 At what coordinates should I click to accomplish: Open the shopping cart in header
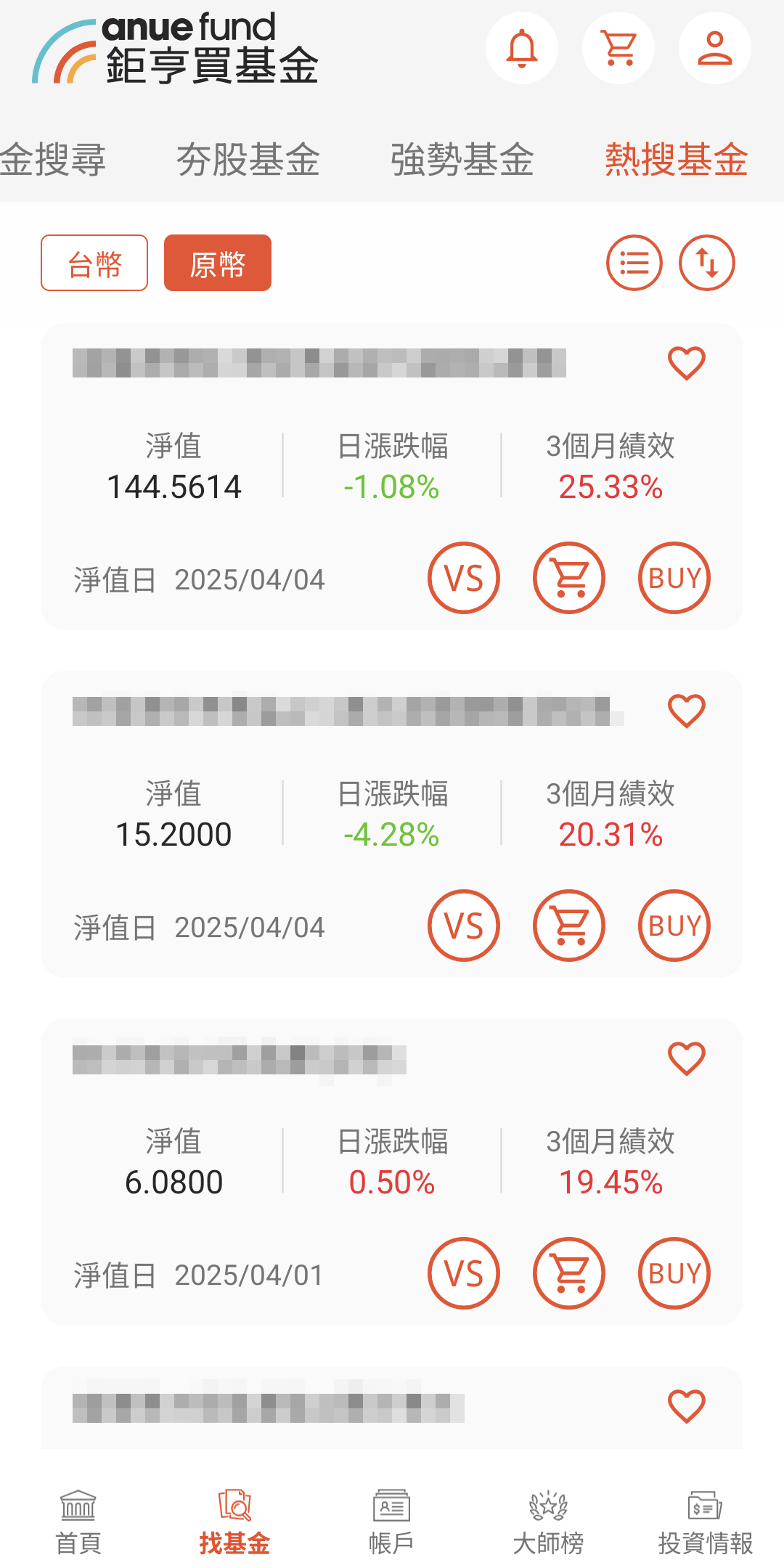[618, 48]
